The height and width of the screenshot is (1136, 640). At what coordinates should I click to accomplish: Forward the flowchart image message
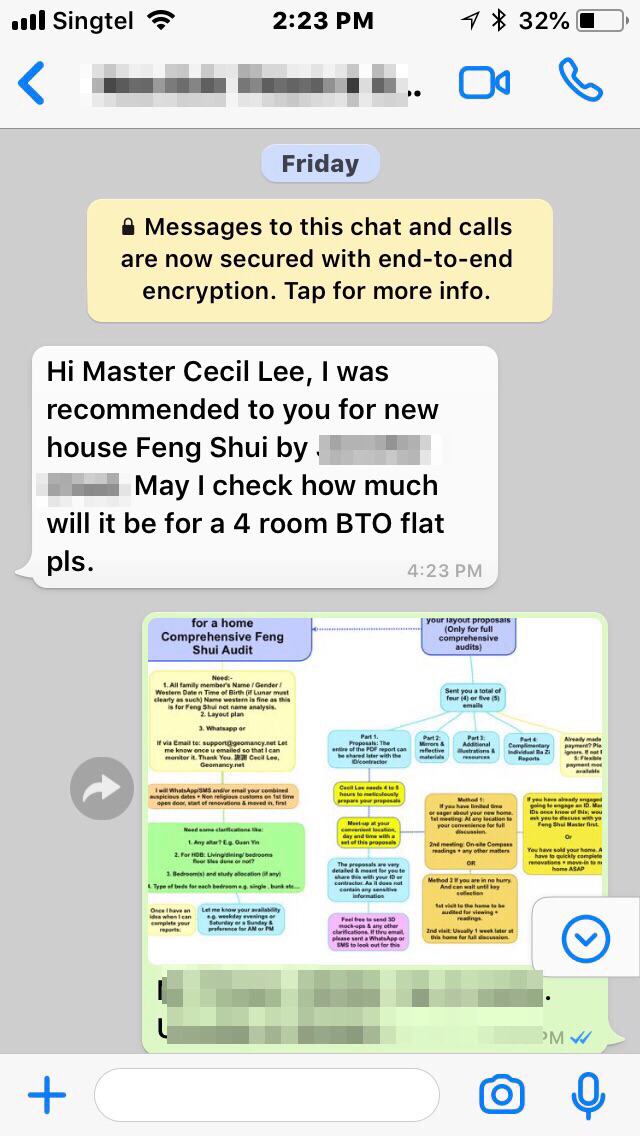[102, 790]
